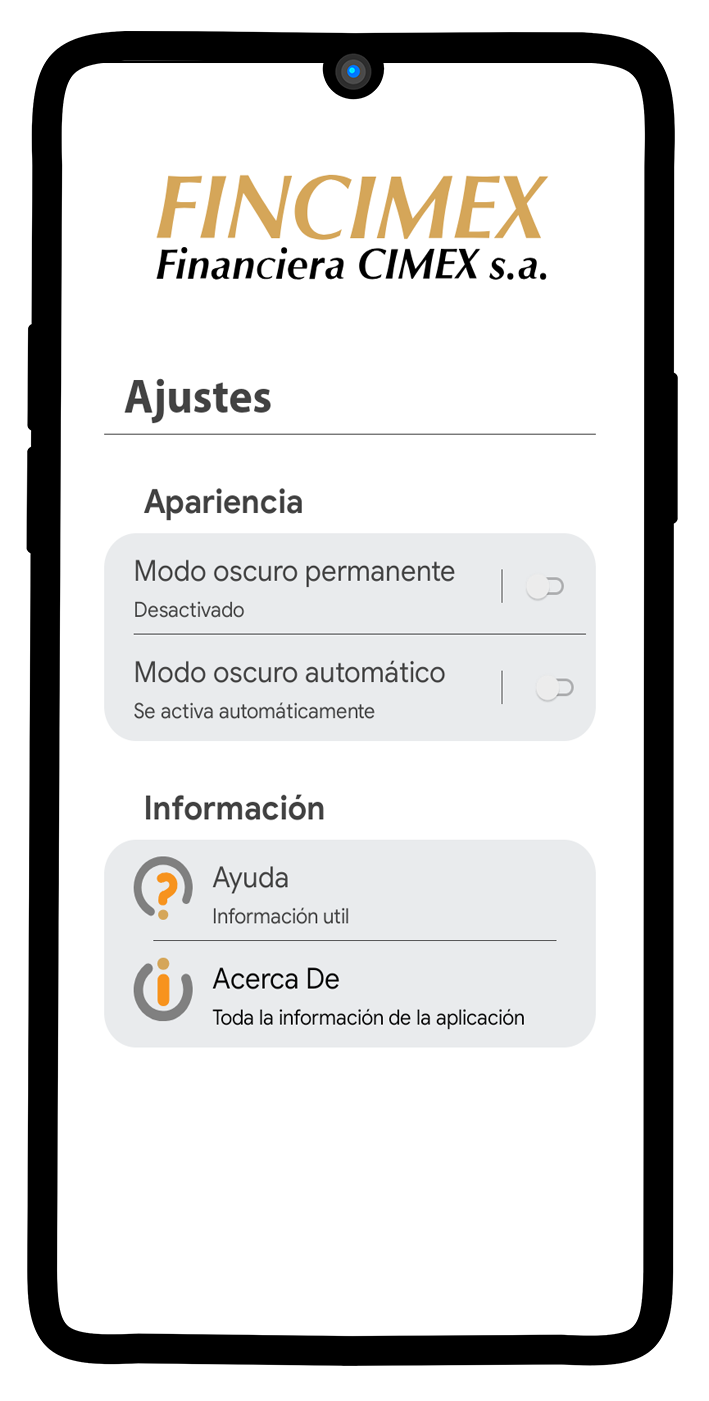Open Acerca De app information
Image resolution: width=709 pixels, height=1401 pixels.
pos(350,994)
